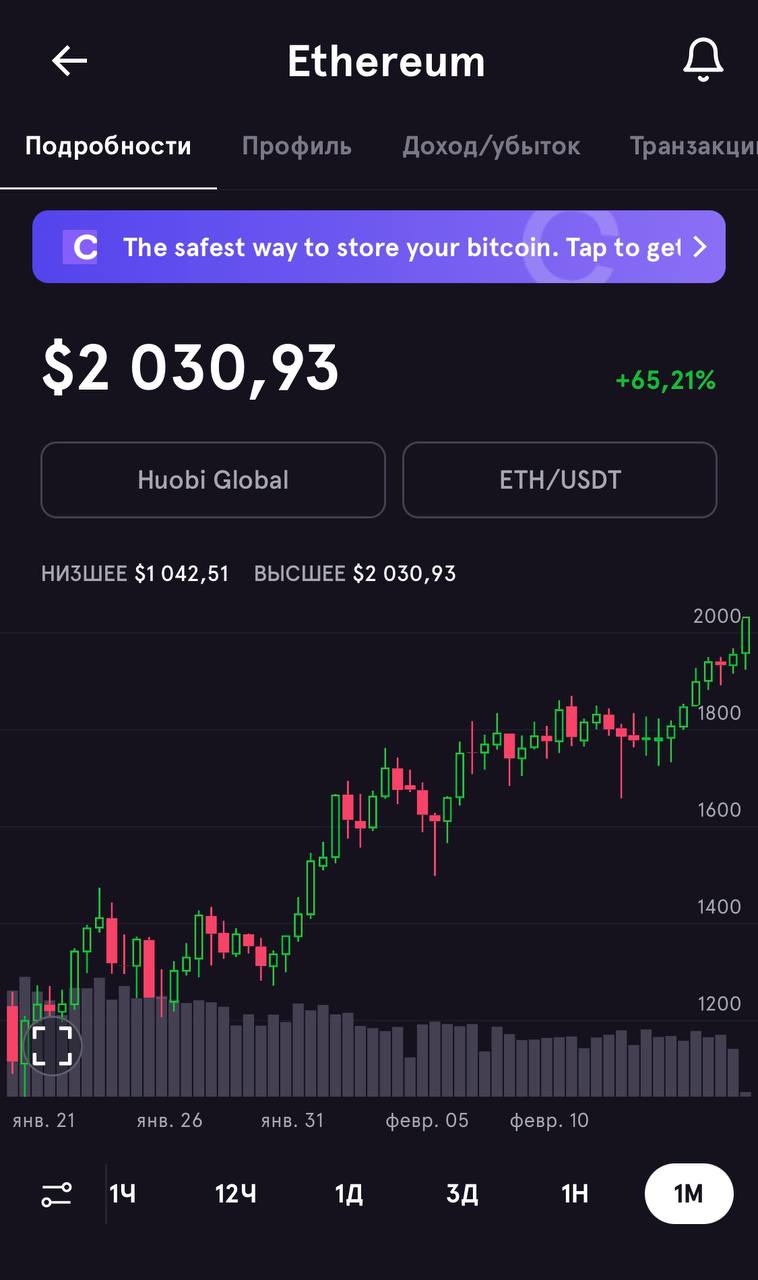Switch to the Профиль tab
Viewport: 758px width, 1280px height.
[297, 146]
